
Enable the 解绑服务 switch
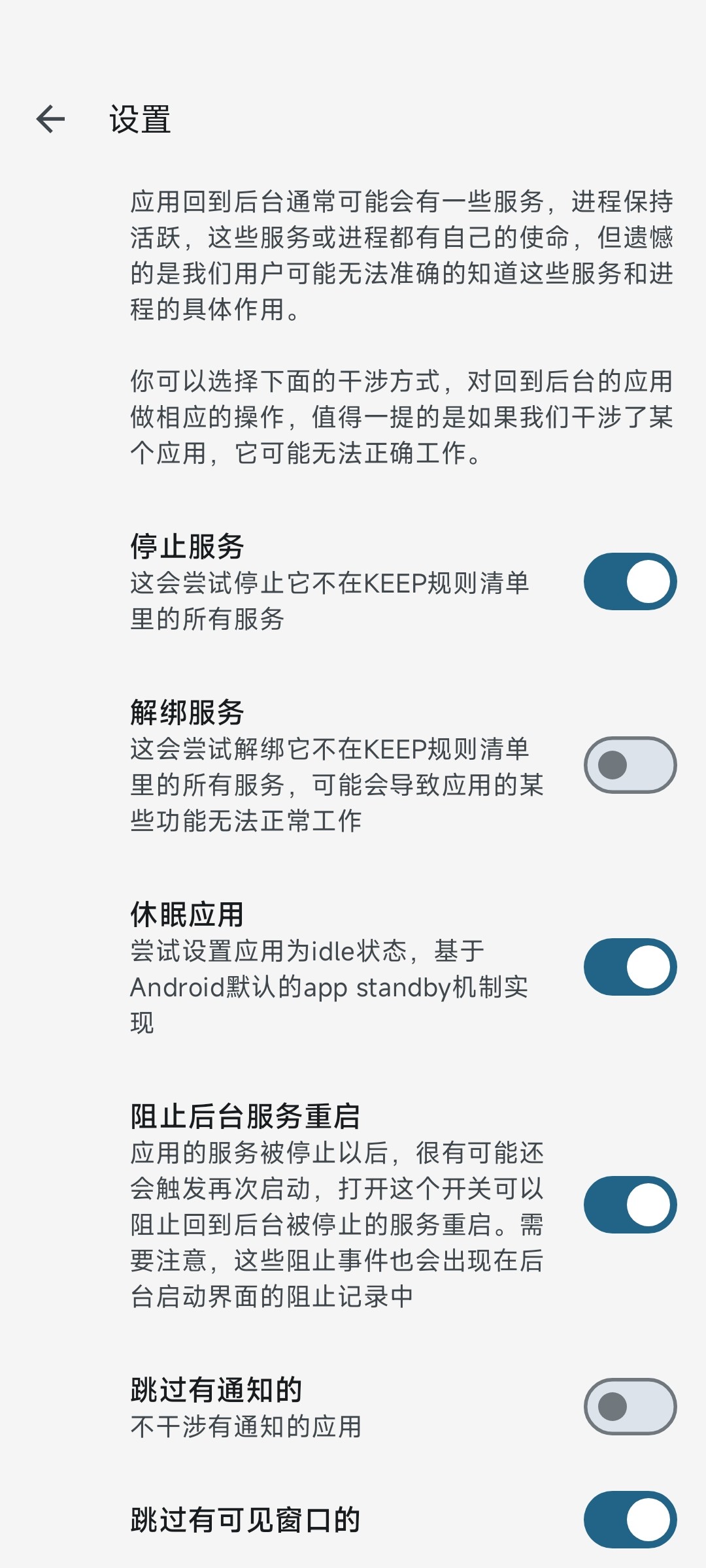tap(630, 765)
